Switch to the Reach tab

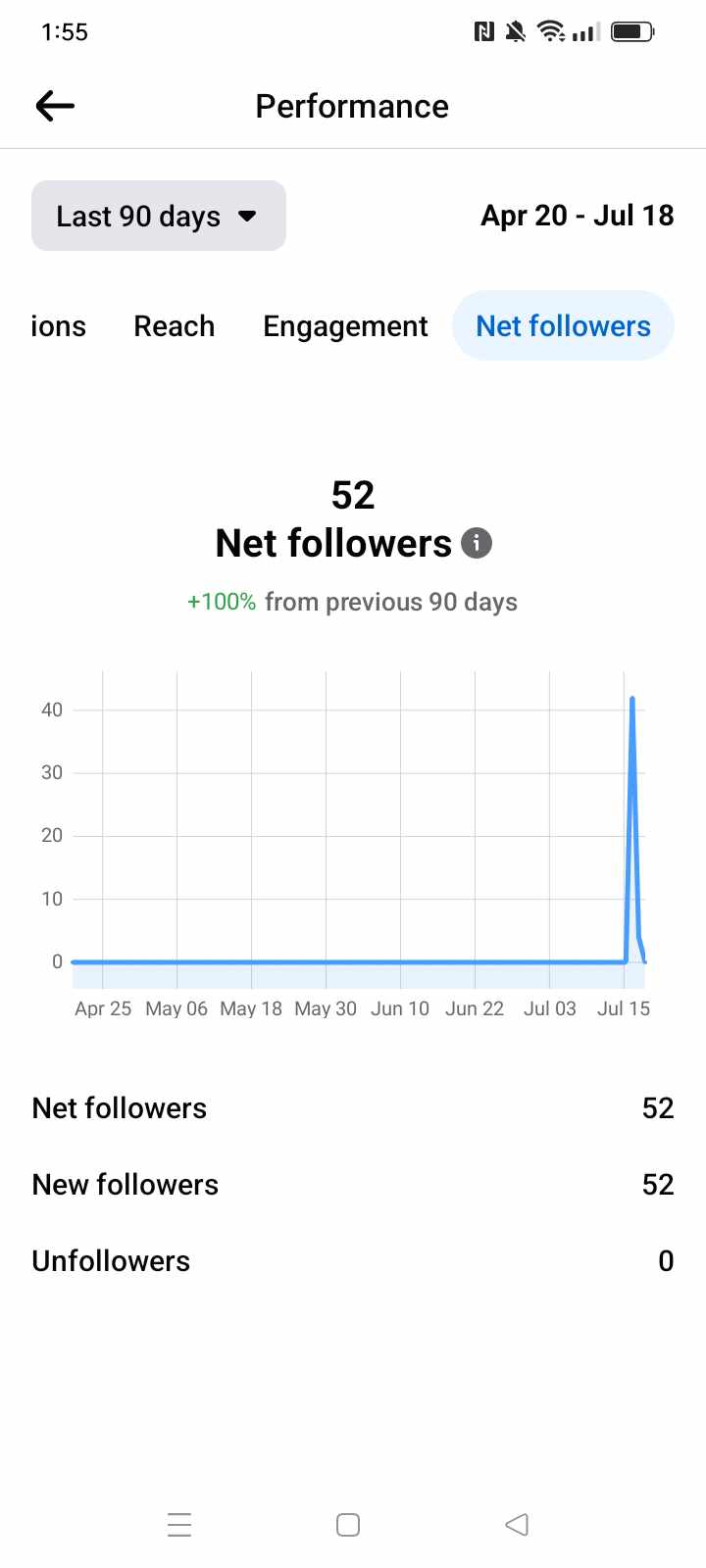click(x=174, y=326)
